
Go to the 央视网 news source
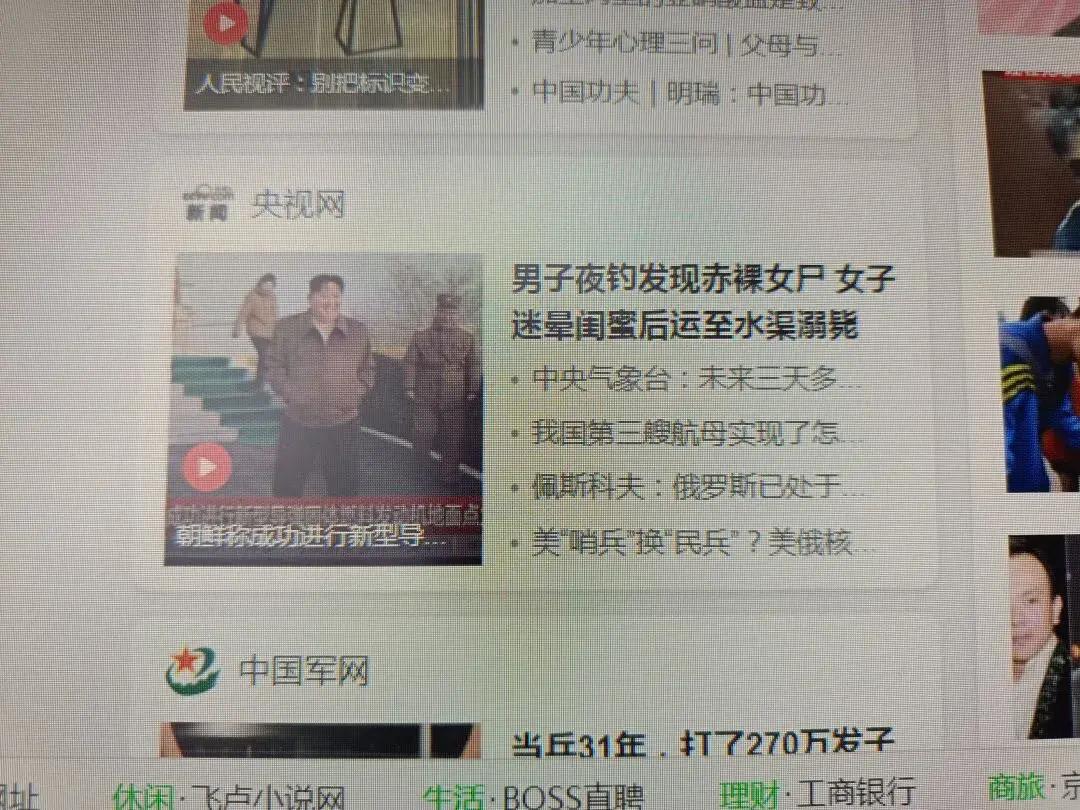[297, 205]
